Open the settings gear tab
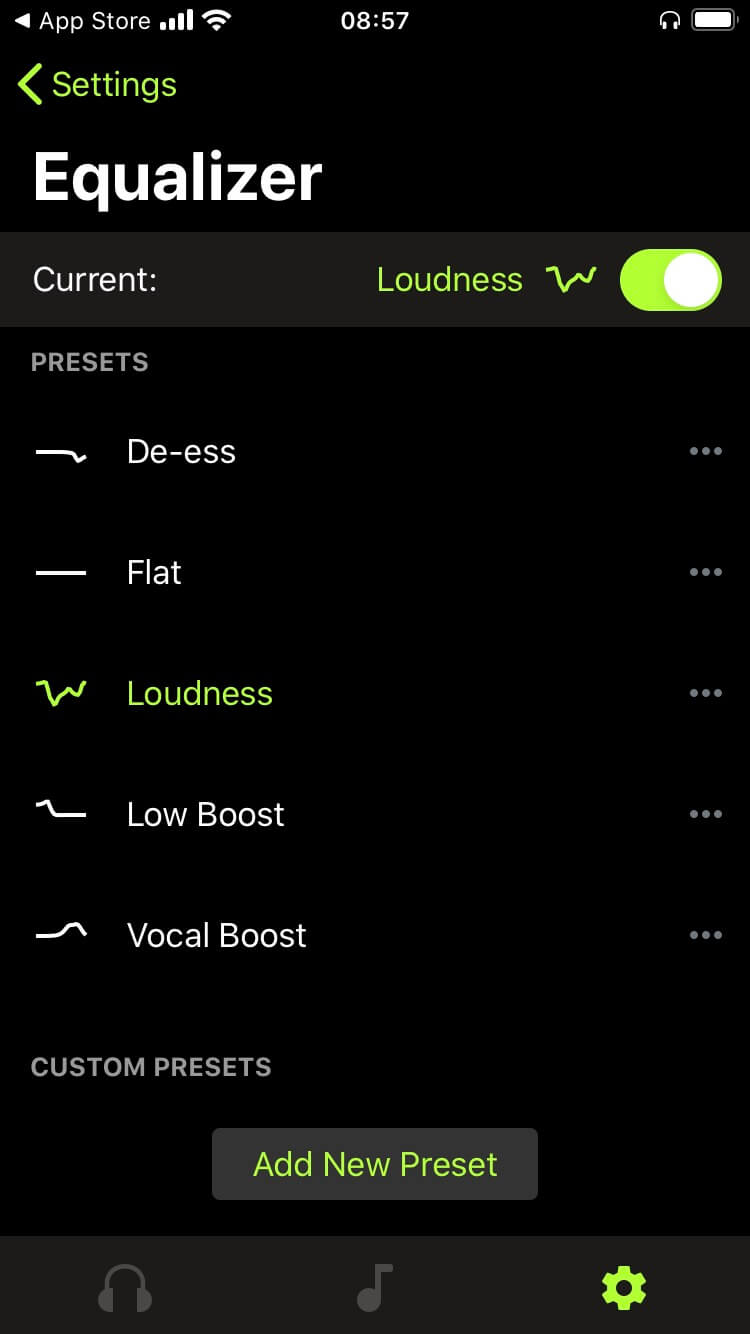The width and height of the screenshot is (750, 1334). point(624,1287)
